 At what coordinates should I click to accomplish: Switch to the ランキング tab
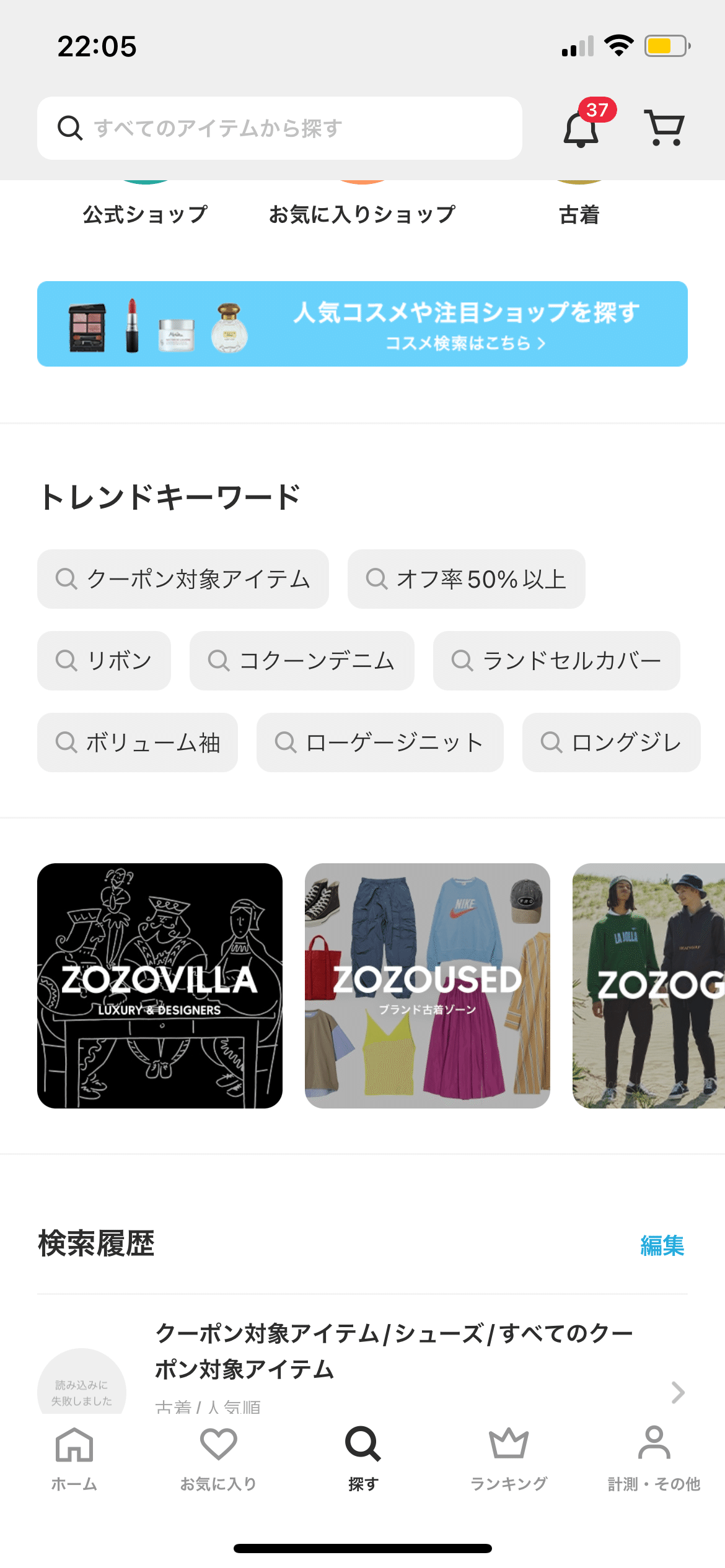tap(509, 1459)
